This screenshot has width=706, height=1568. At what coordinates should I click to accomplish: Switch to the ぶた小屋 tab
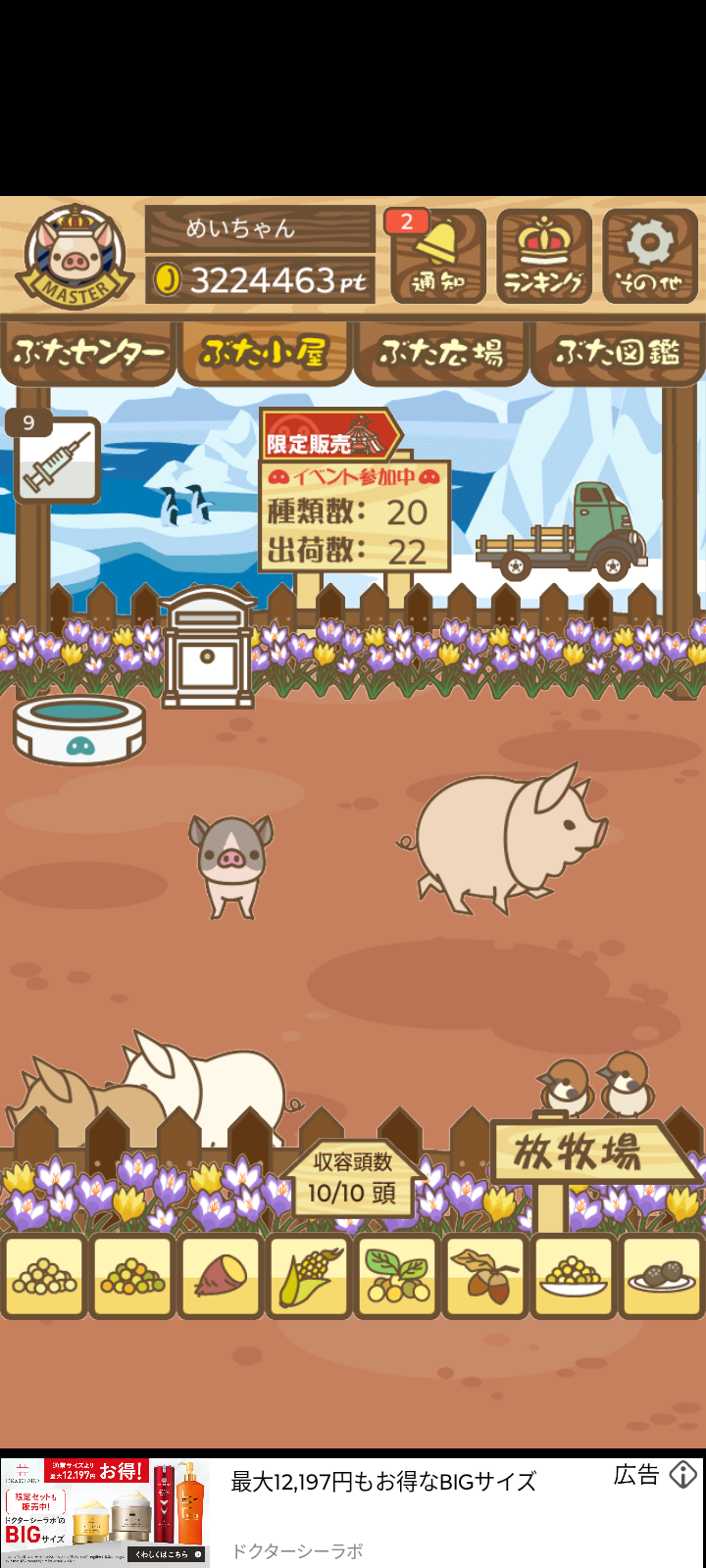(265, 353)
